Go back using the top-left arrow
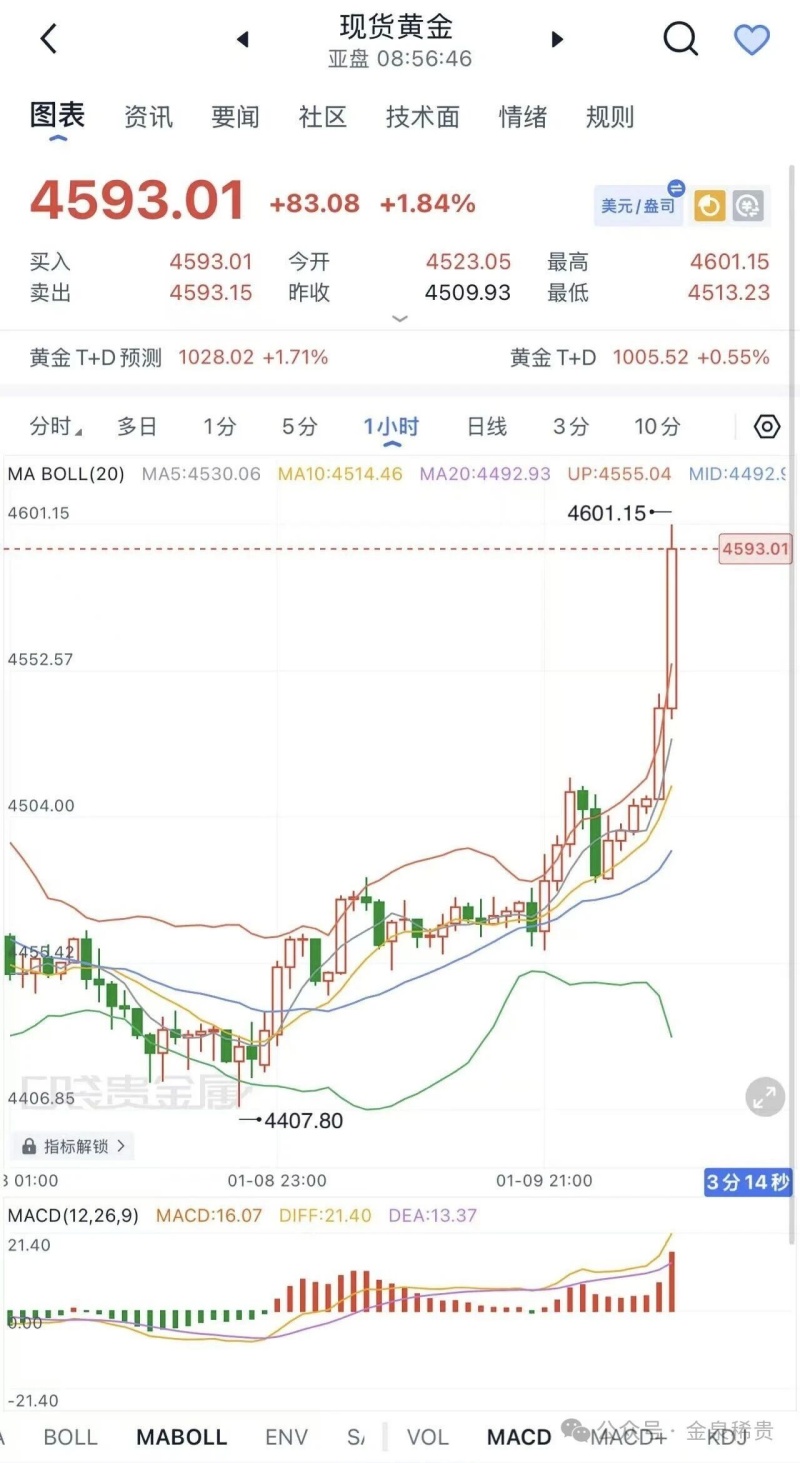Screen dimensions: 800x1463 [48, 40]
